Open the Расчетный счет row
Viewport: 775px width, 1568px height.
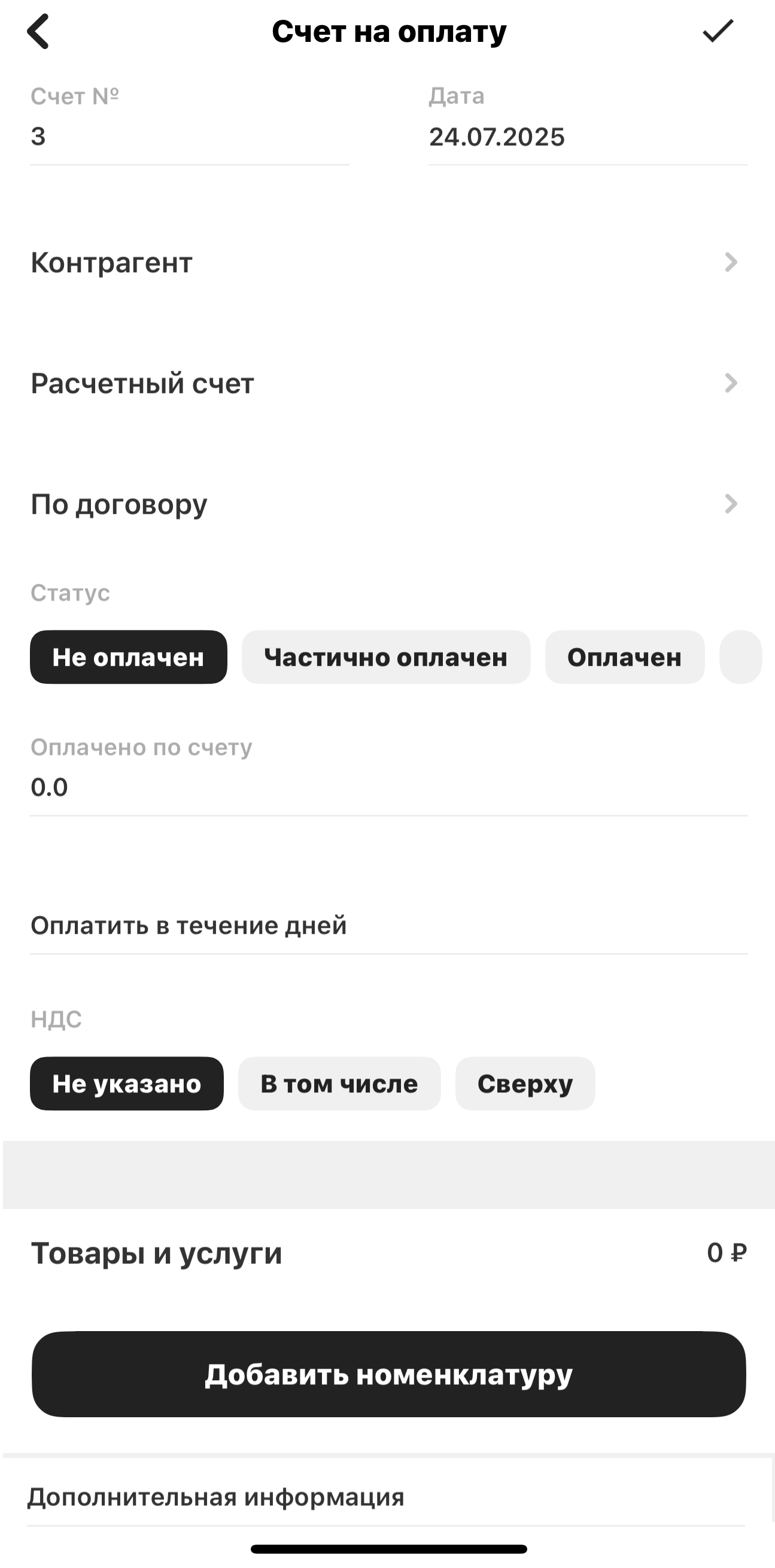pyautogui.click(x=387, y=383)
